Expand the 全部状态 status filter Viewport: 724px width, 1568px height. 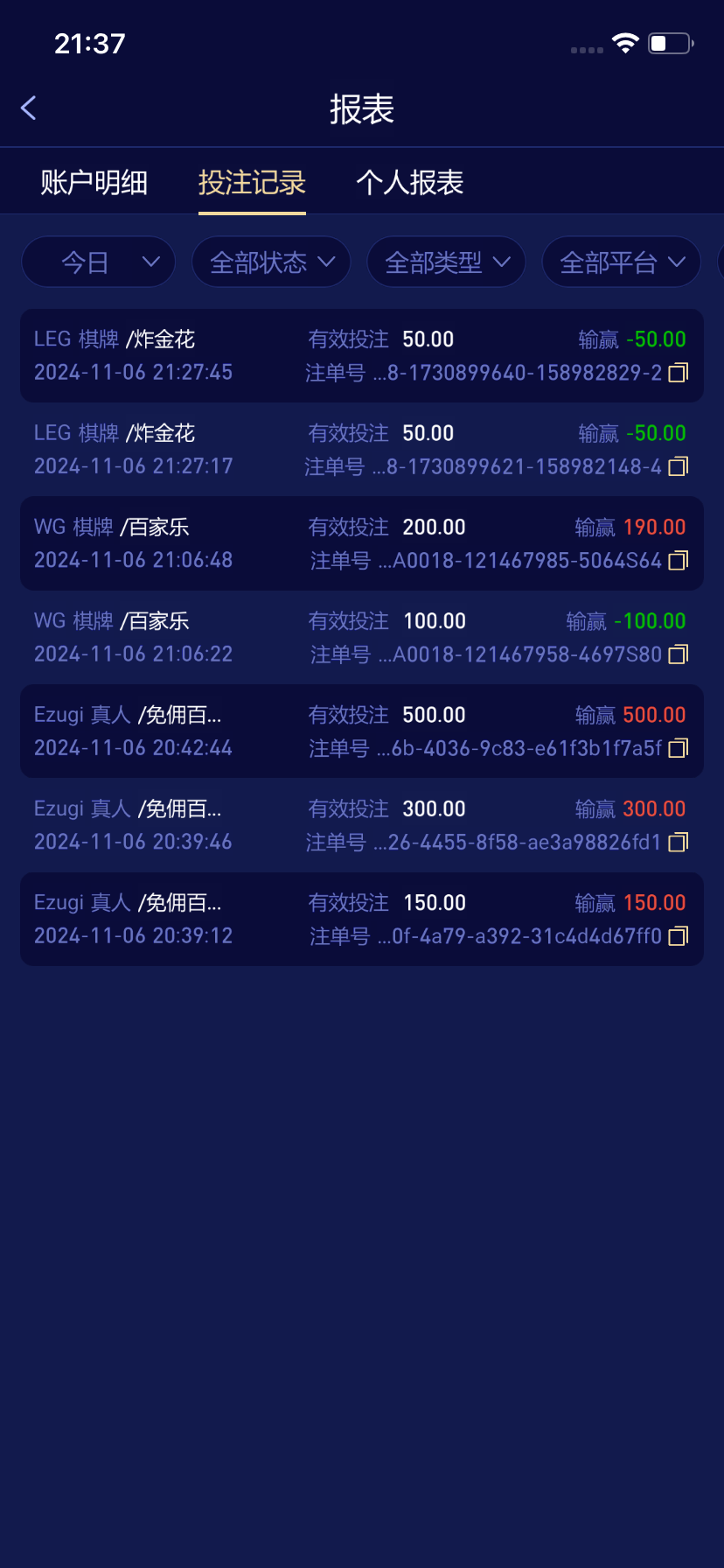(271, 262)
